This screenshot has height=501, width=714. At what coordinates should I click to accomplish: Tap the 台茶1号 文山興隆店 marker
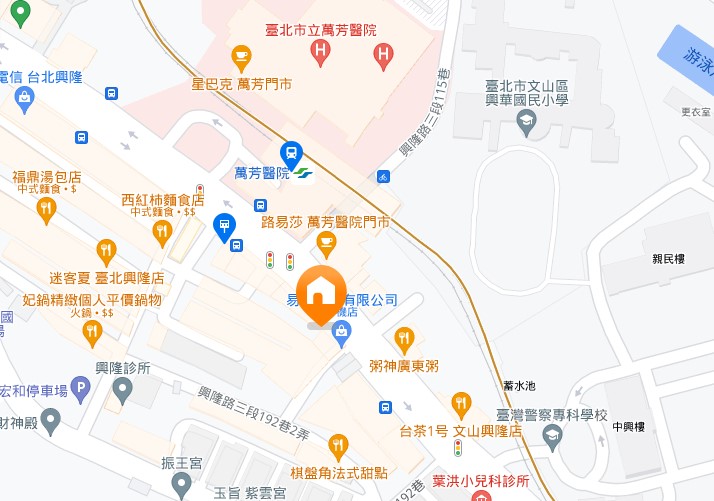[461, 404]
